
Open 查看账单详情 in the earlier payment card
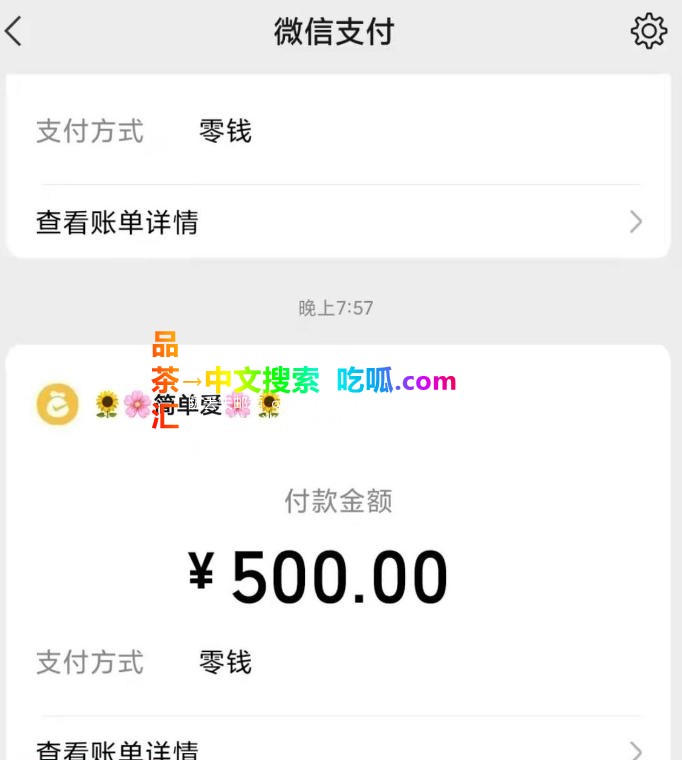tap(338, 222)
